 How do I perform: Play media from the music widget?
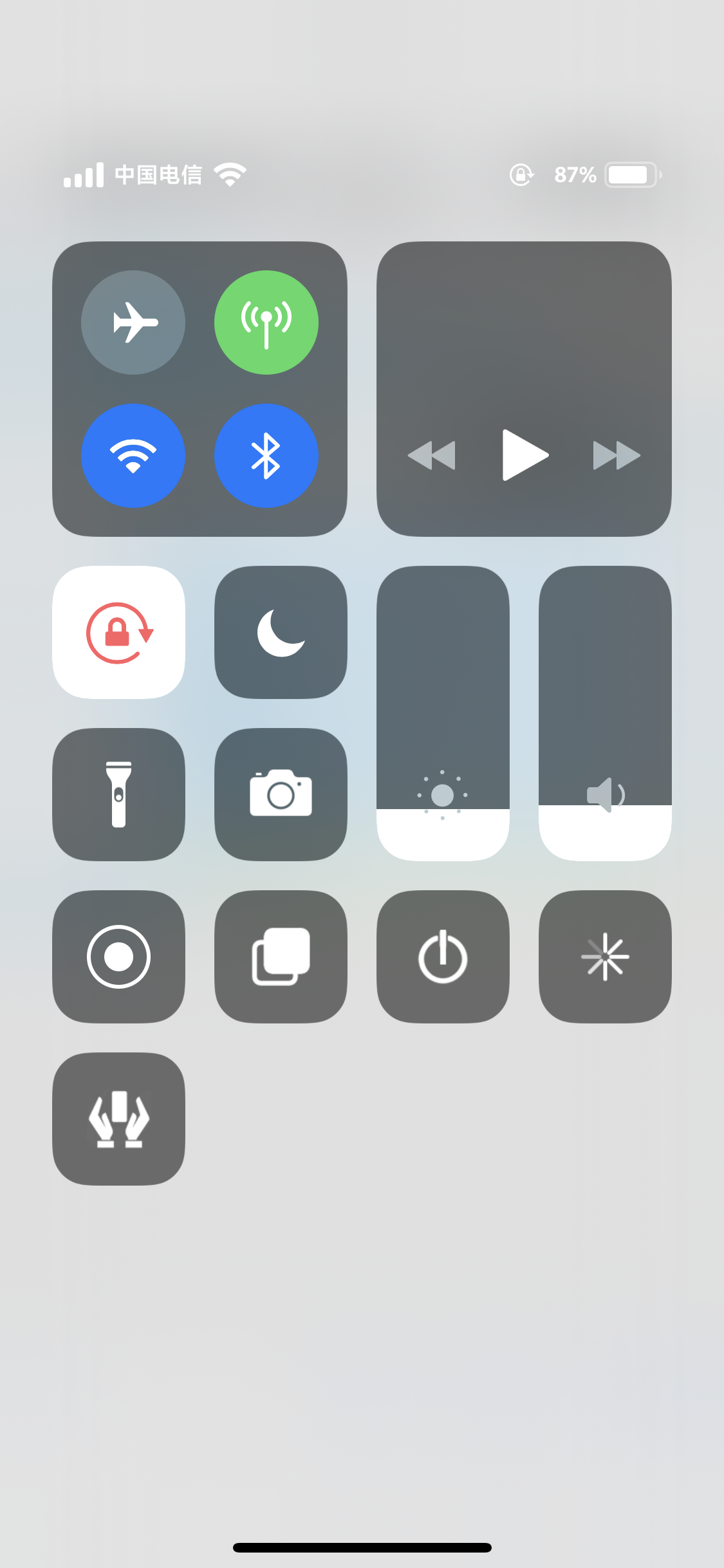click(524, 455)
